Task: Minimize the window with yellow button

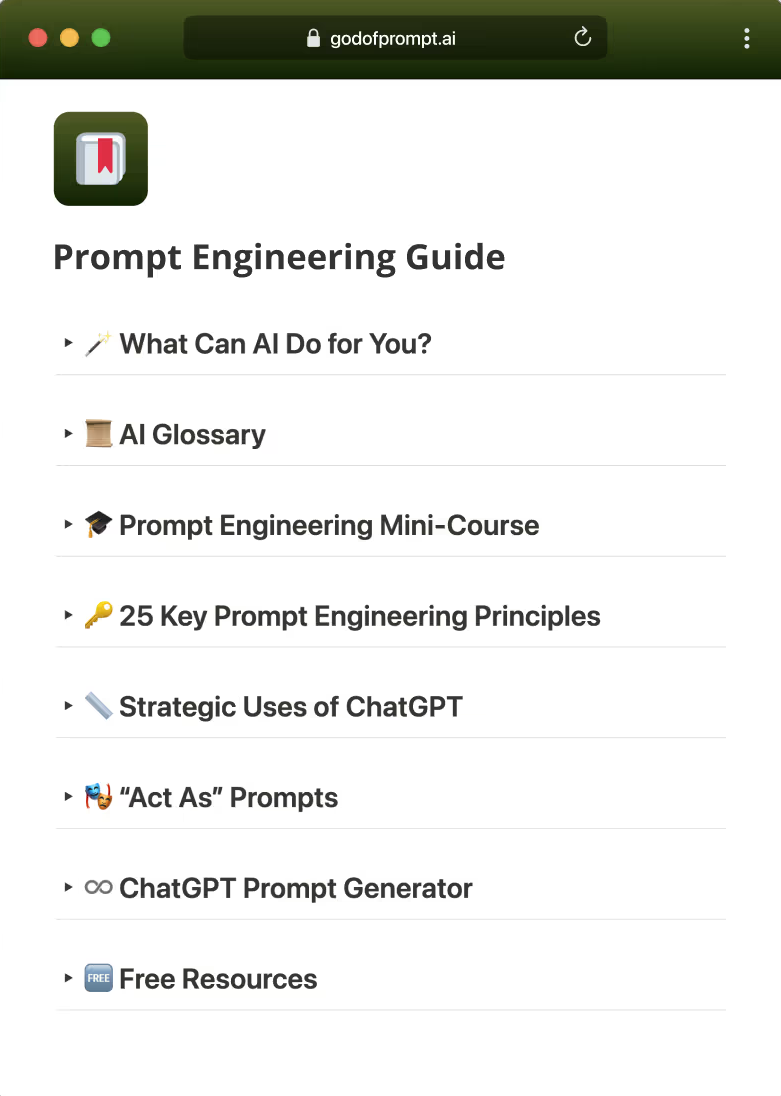Action: coord(69,38)
